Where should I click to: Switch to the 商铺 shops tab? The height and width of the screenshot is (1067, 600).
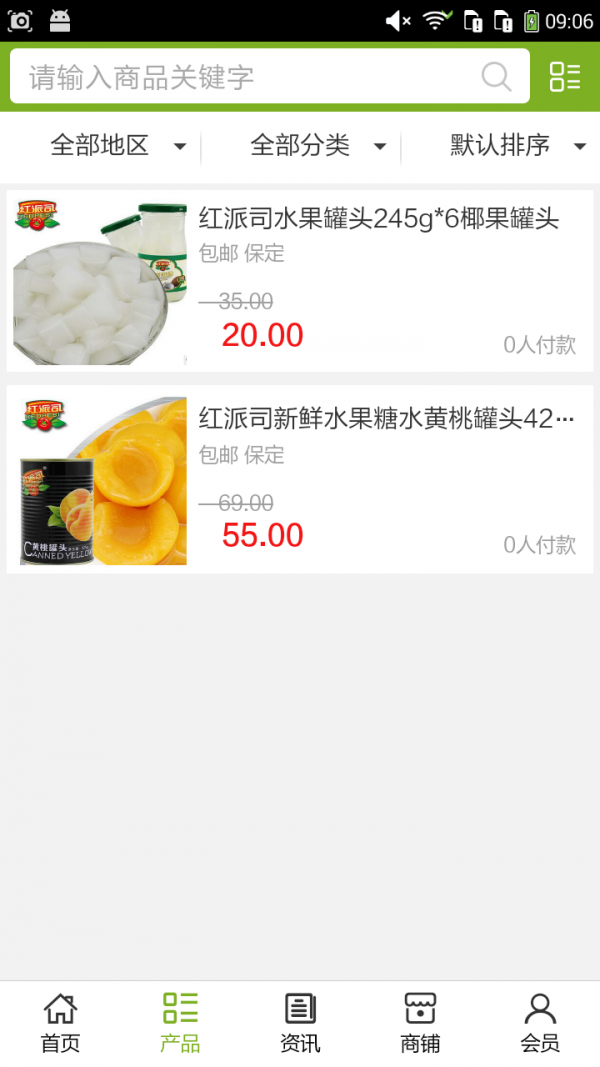click(x=420, y=1023)
